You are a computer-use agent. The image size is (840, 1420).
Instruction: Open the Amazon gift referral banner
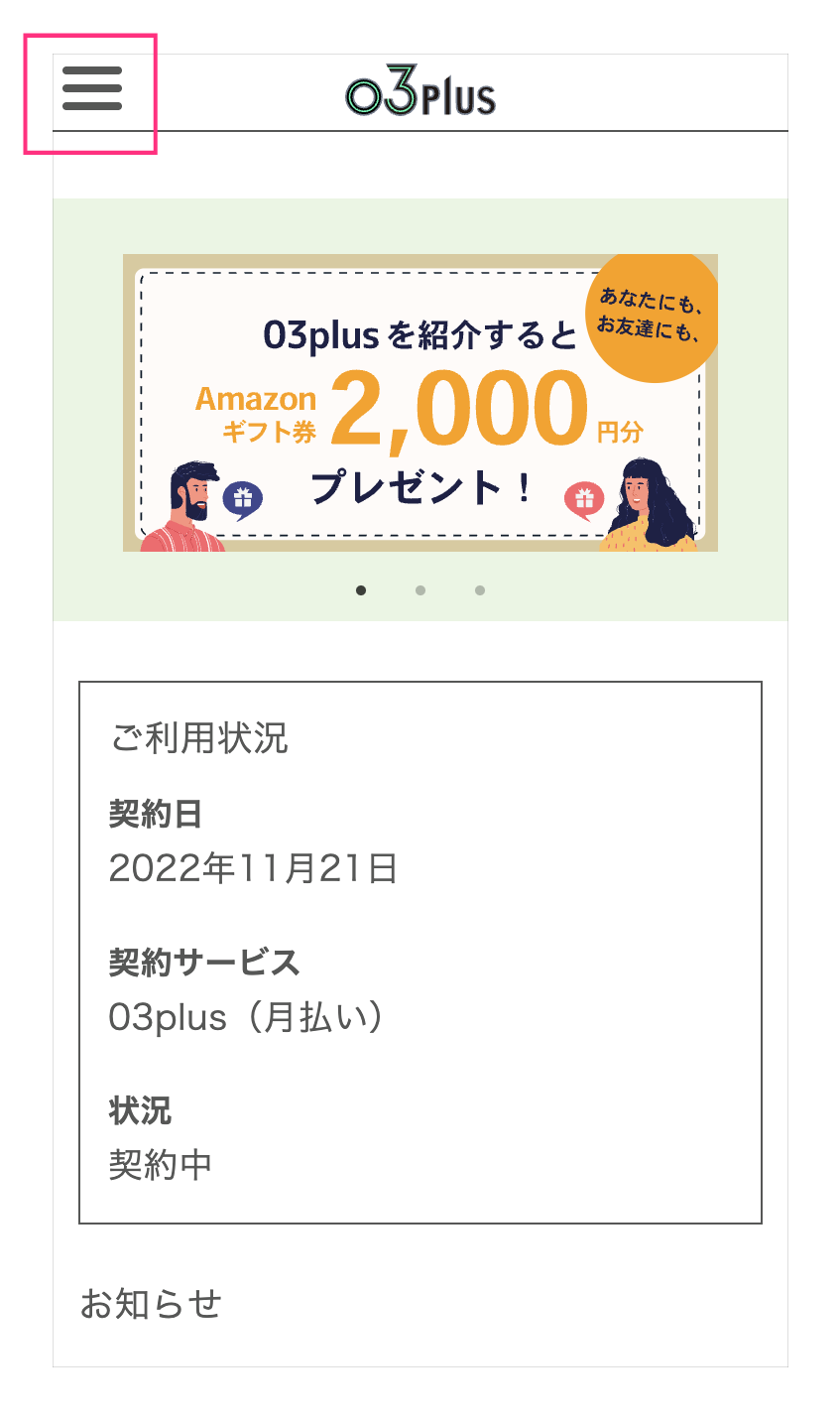click(x=420, y=403)
